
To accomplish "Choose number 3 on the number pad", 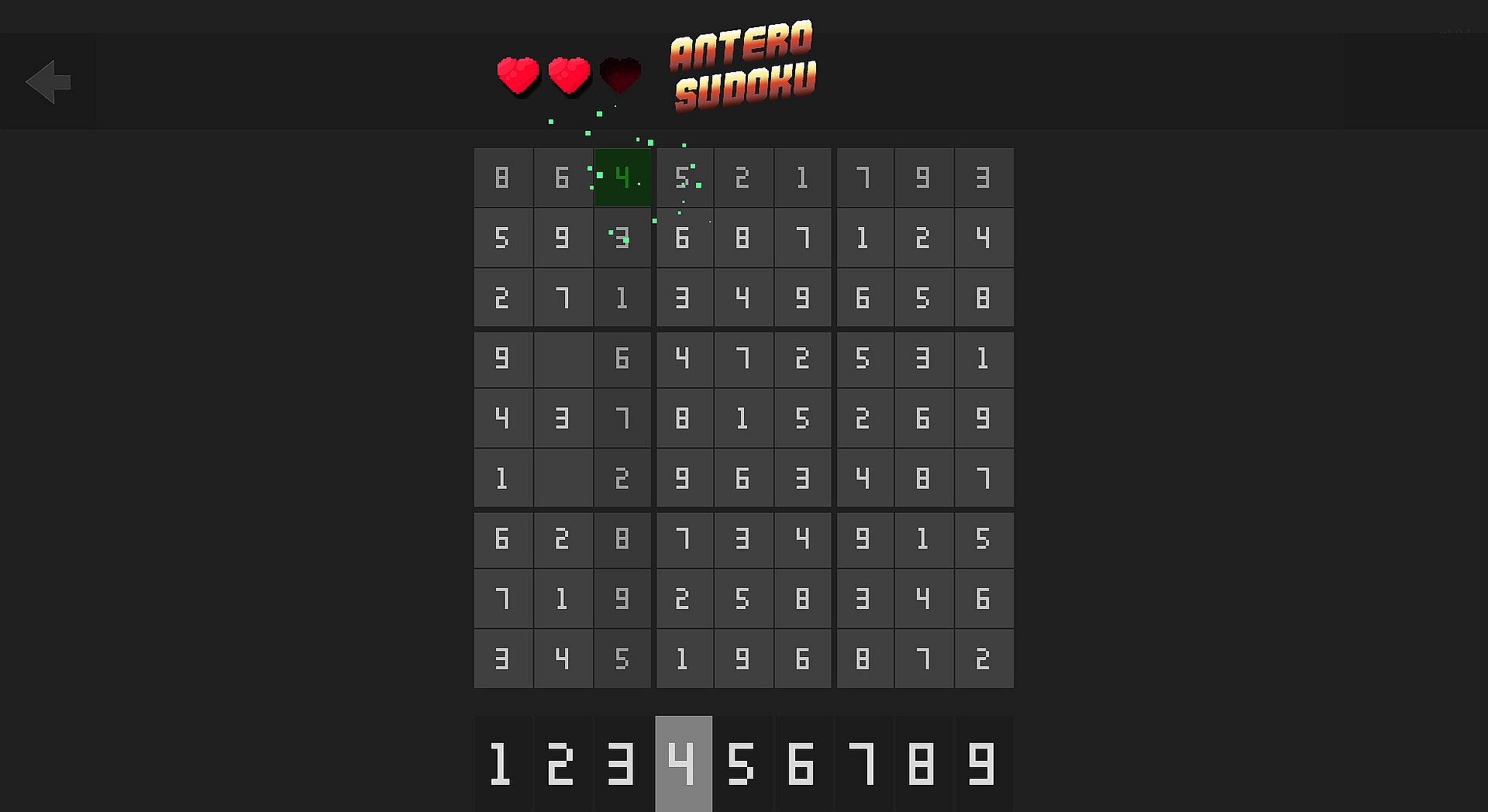I will [x=622, y=763].
